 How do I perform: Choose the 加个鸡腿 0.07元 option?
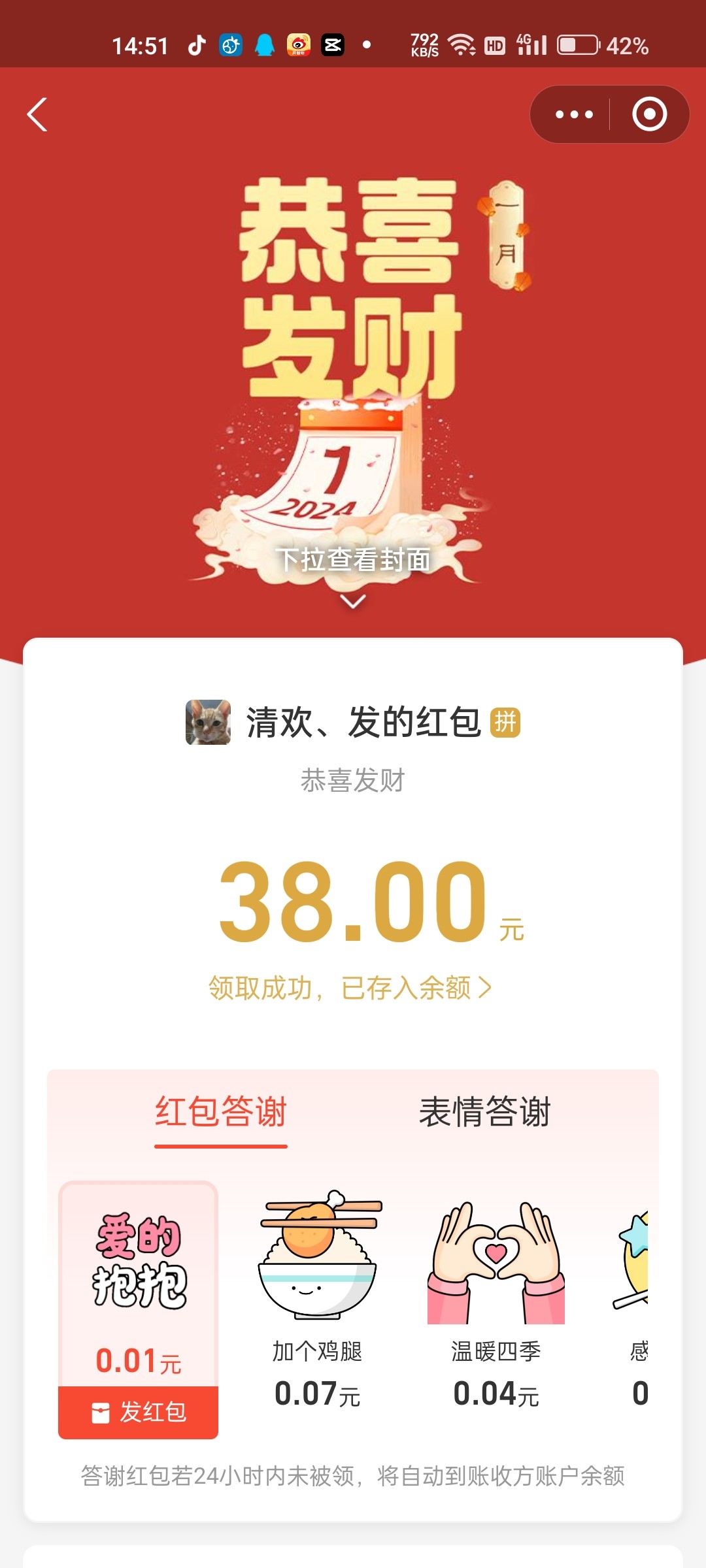tap(318, 1300)
